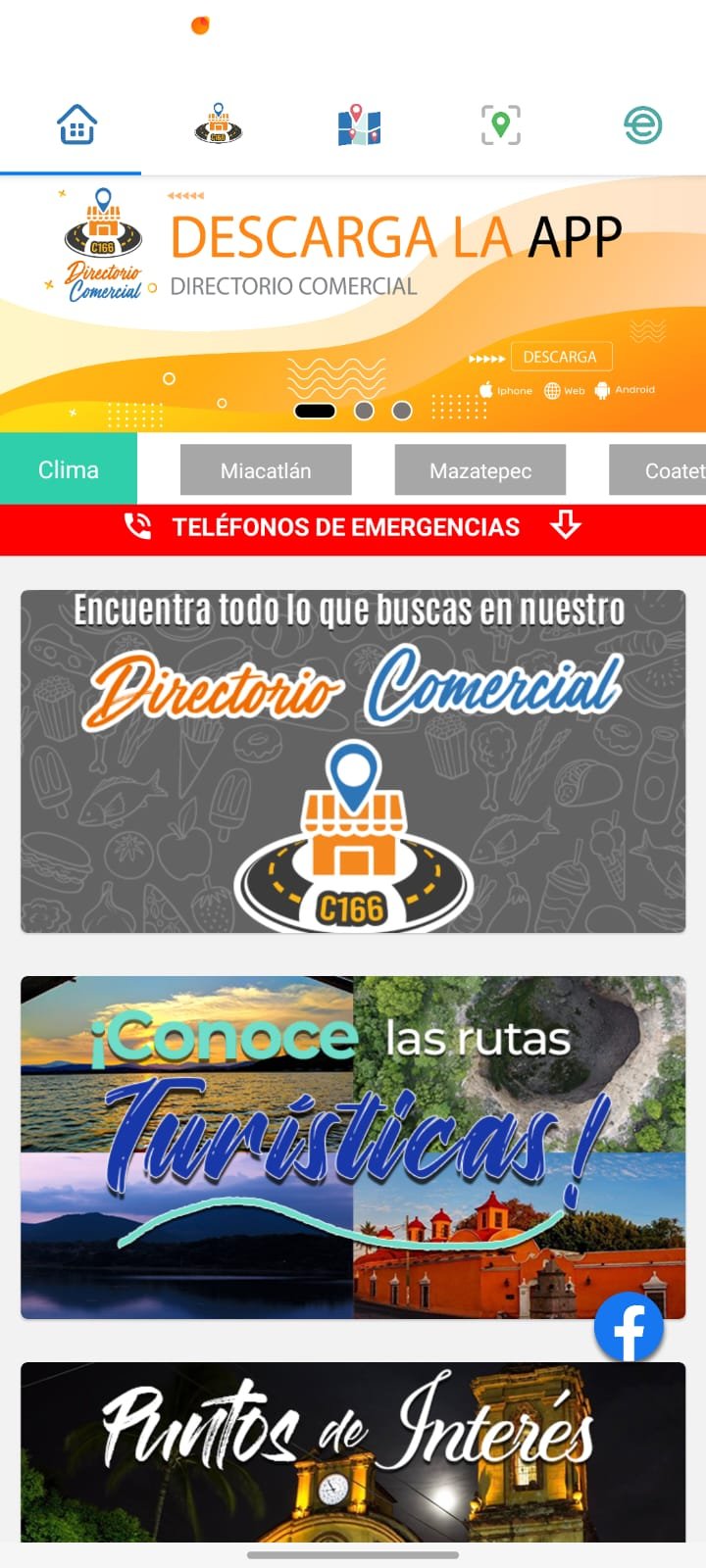
Task: Open the Puntos de Interés card
Action: (353, 1450)
